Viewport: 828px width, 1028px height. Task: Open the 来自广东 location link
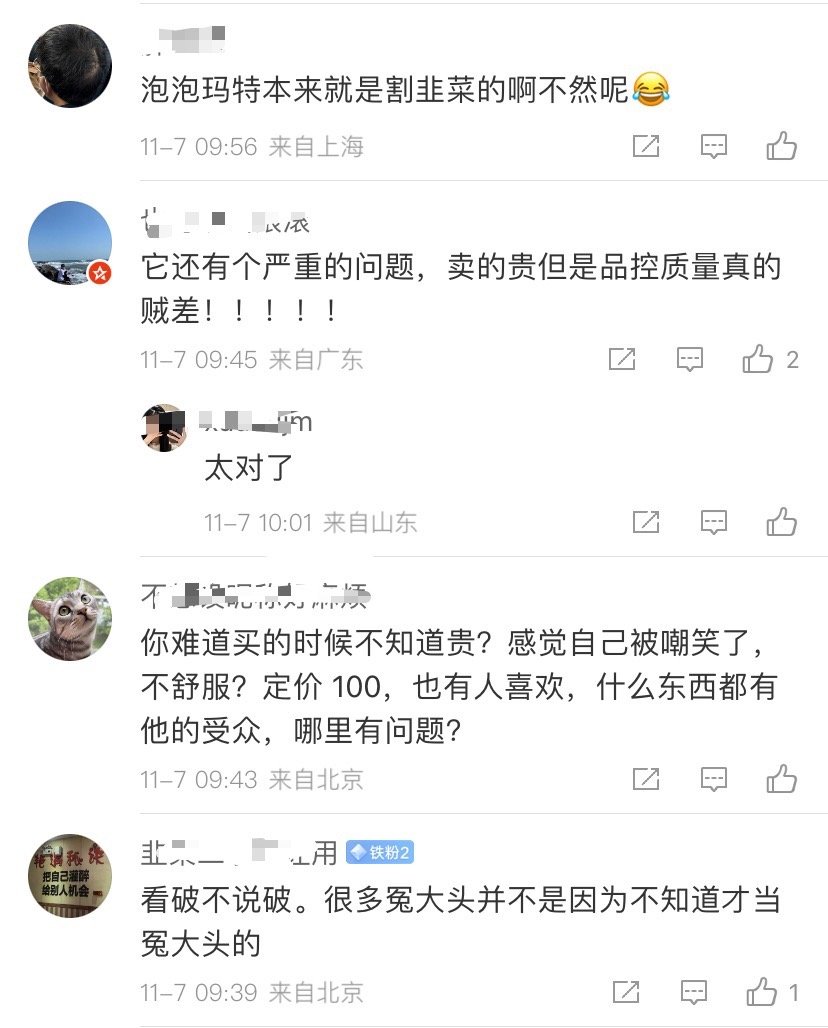click(x=319, y=359)
